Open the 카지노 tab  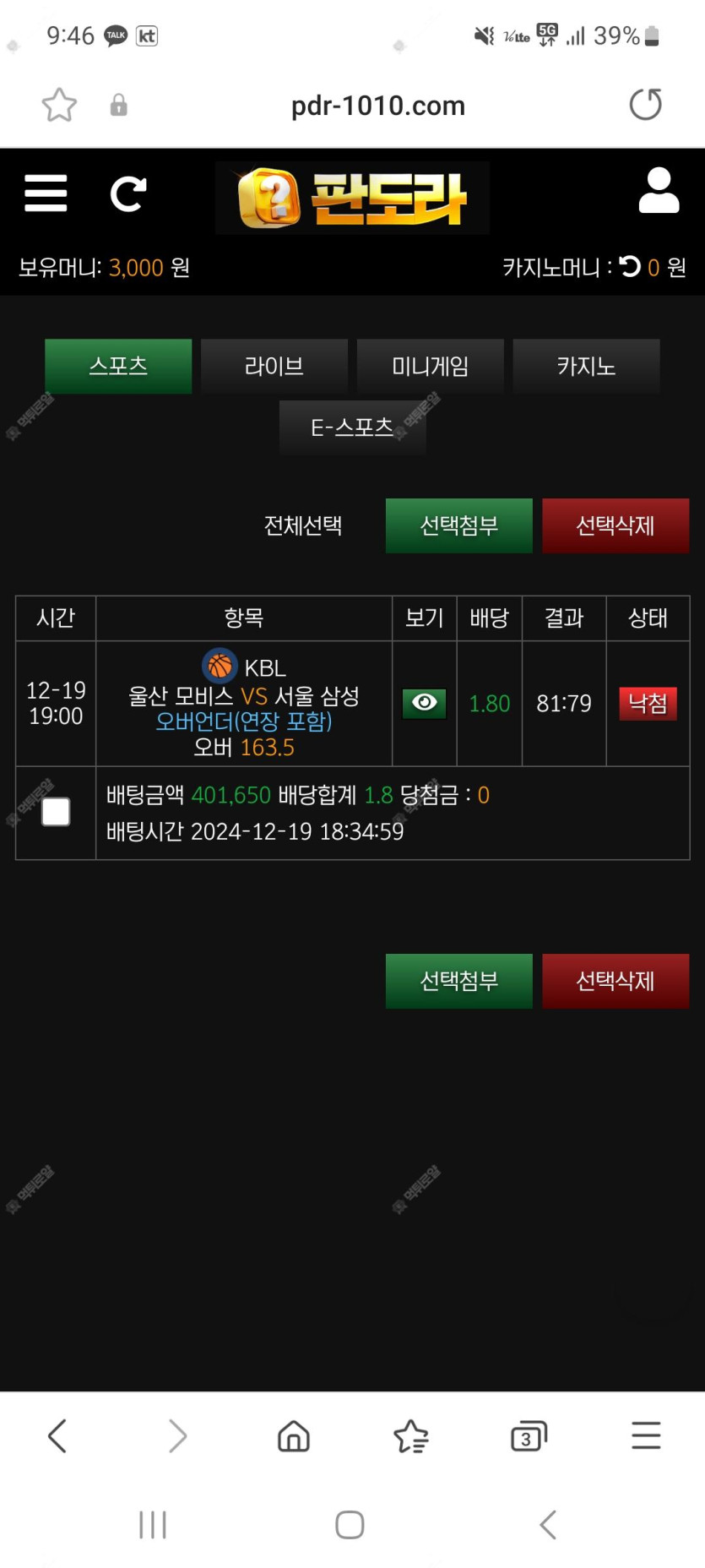point(586,366)
